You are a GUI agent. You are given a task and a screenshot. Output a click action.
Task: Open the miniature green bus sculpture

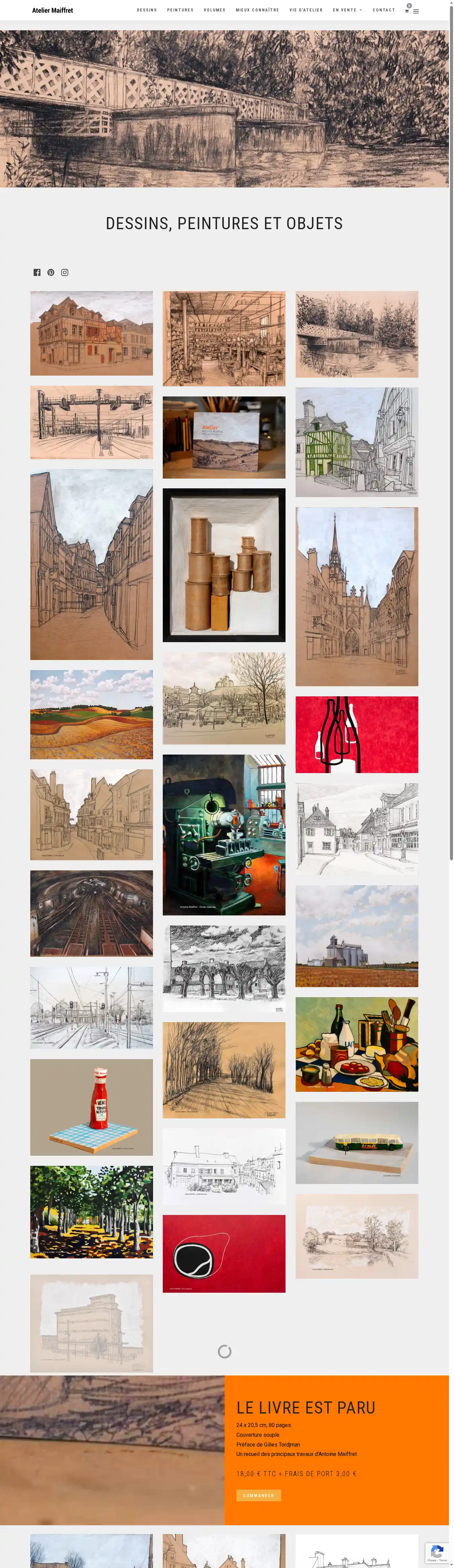click(356, 1143)
